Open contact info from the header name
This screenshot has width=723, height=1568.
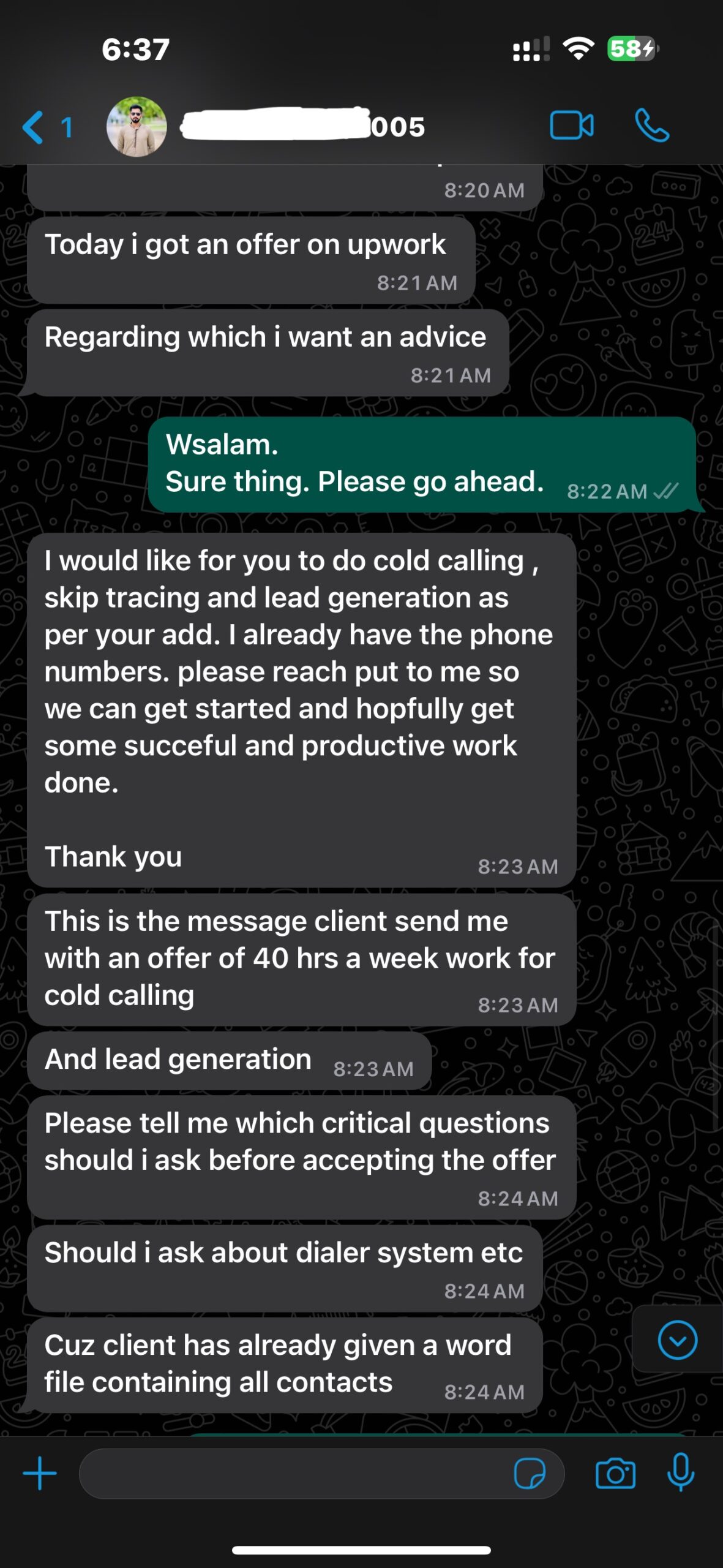coord(303,126)
